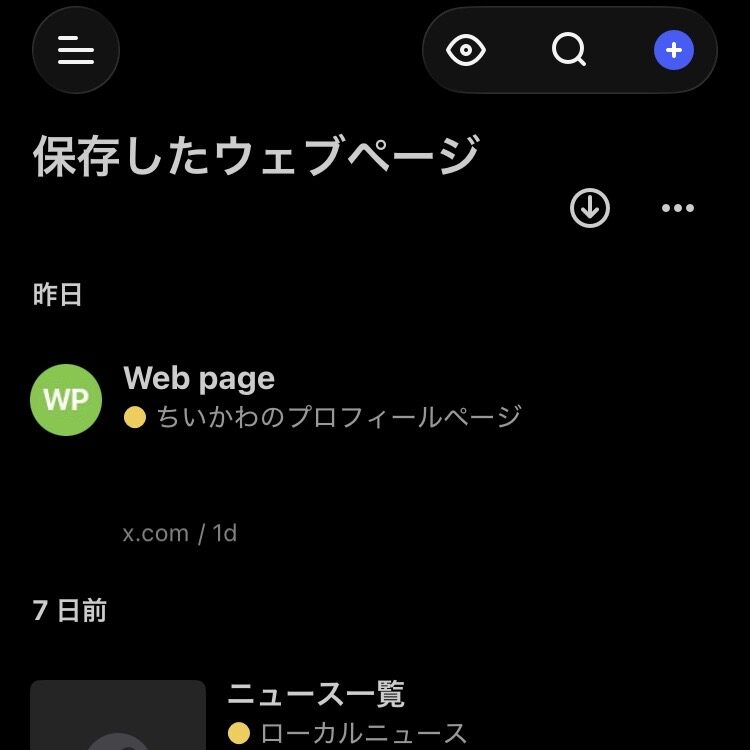
Task: Tap the download arrow icon
Action: point(590,208)
